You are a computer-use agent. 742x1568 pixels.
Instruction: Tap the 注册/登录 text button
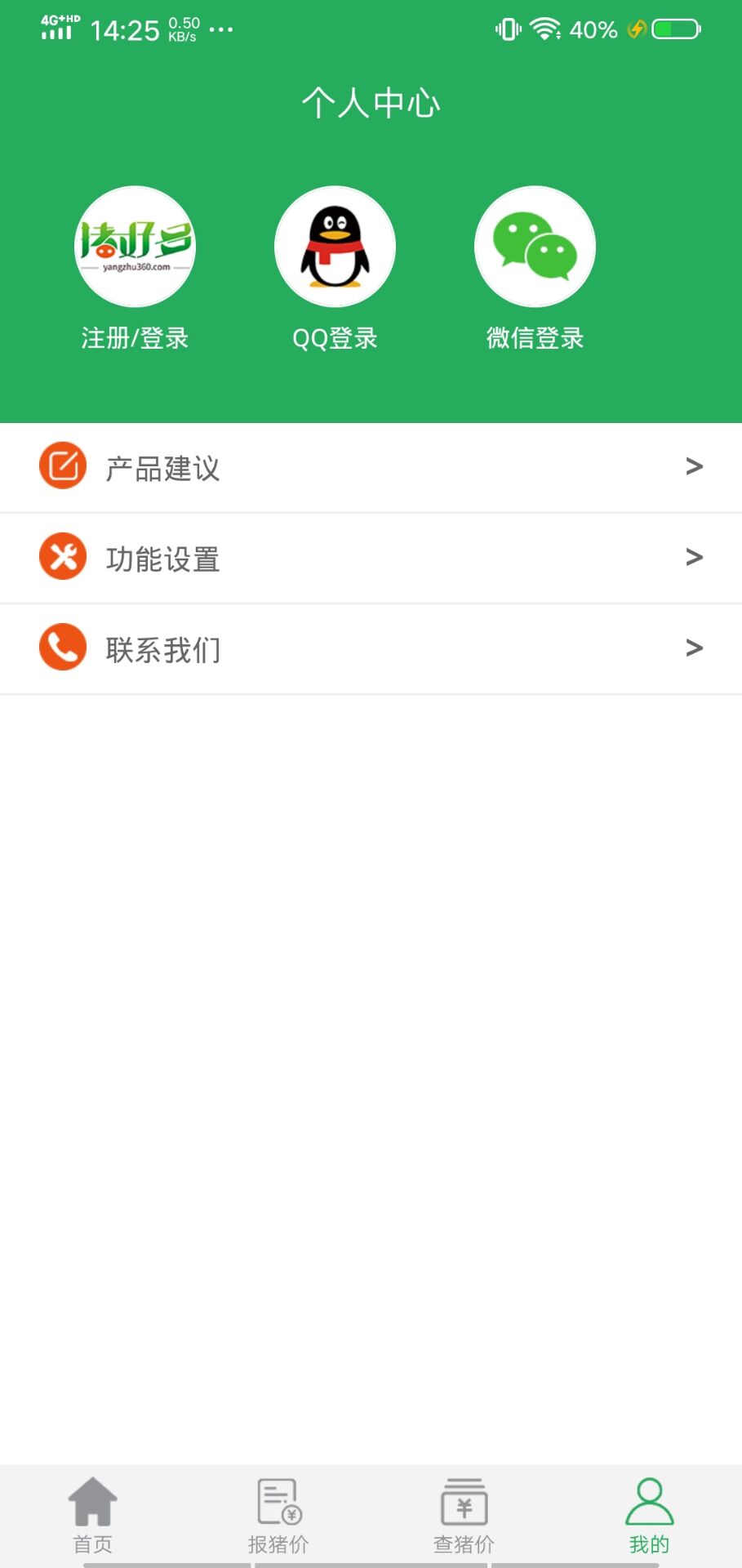coord(135,336)
